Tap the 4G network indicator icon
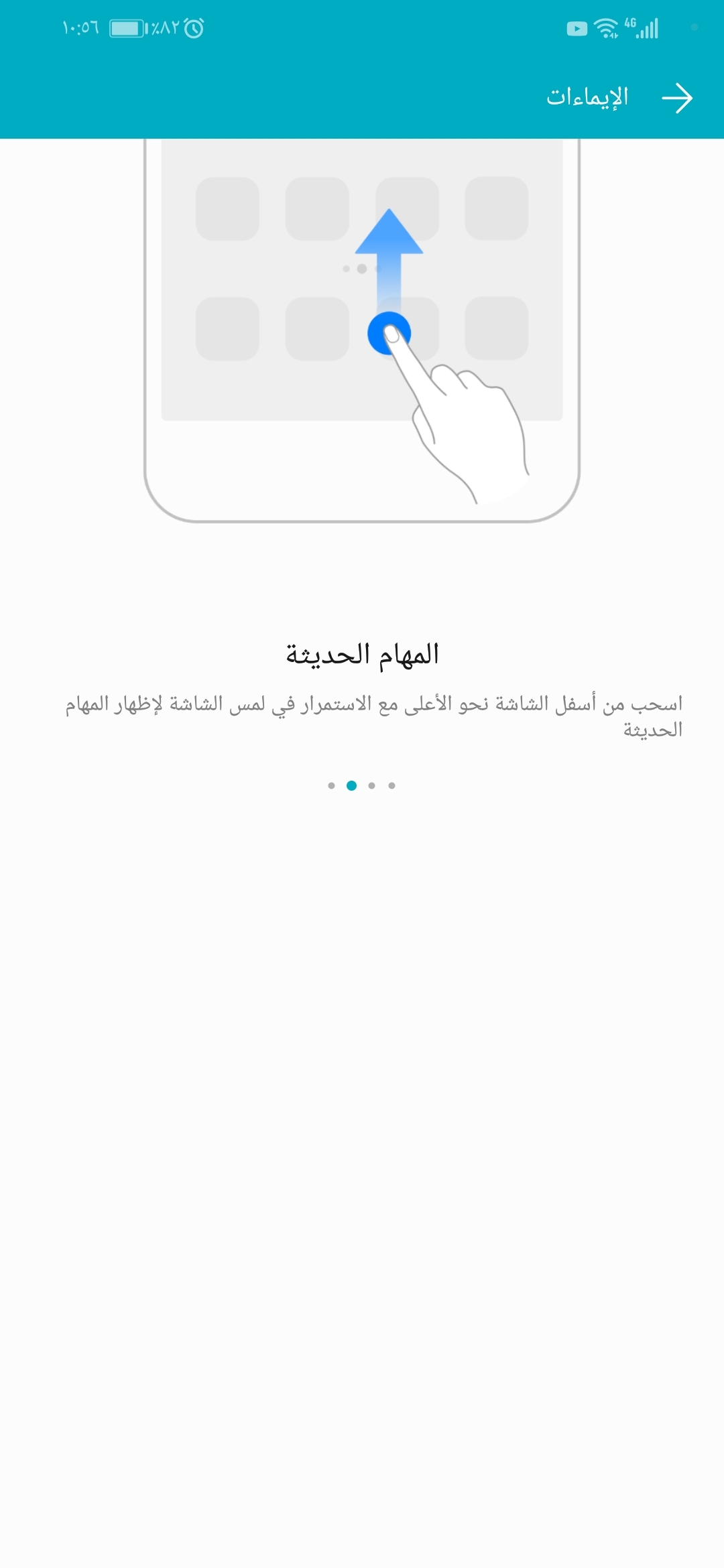724x1568 pixels. point(629,24)
